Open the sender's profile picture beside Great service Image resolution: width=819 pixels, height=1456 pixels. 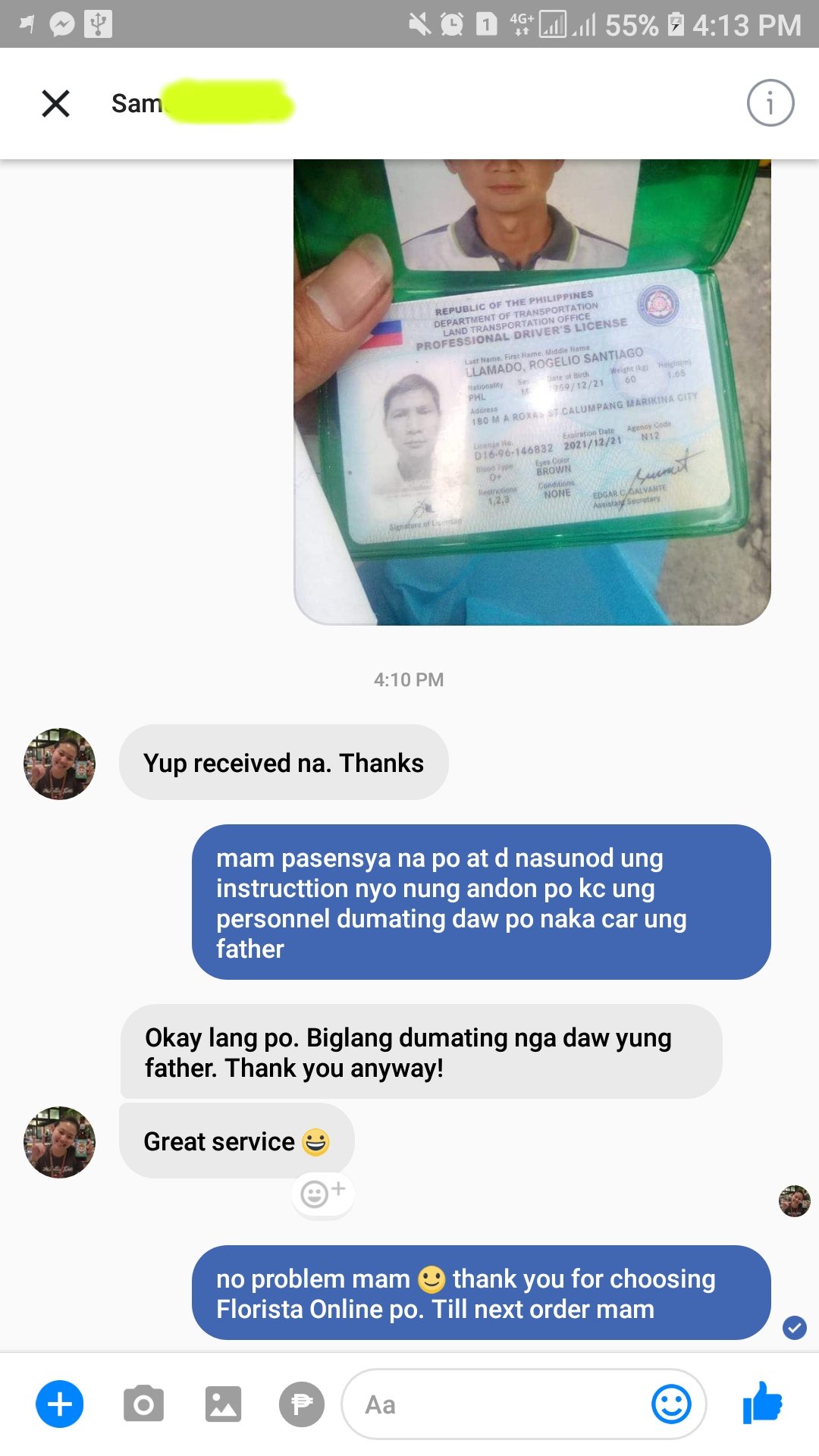[59, 1141]
